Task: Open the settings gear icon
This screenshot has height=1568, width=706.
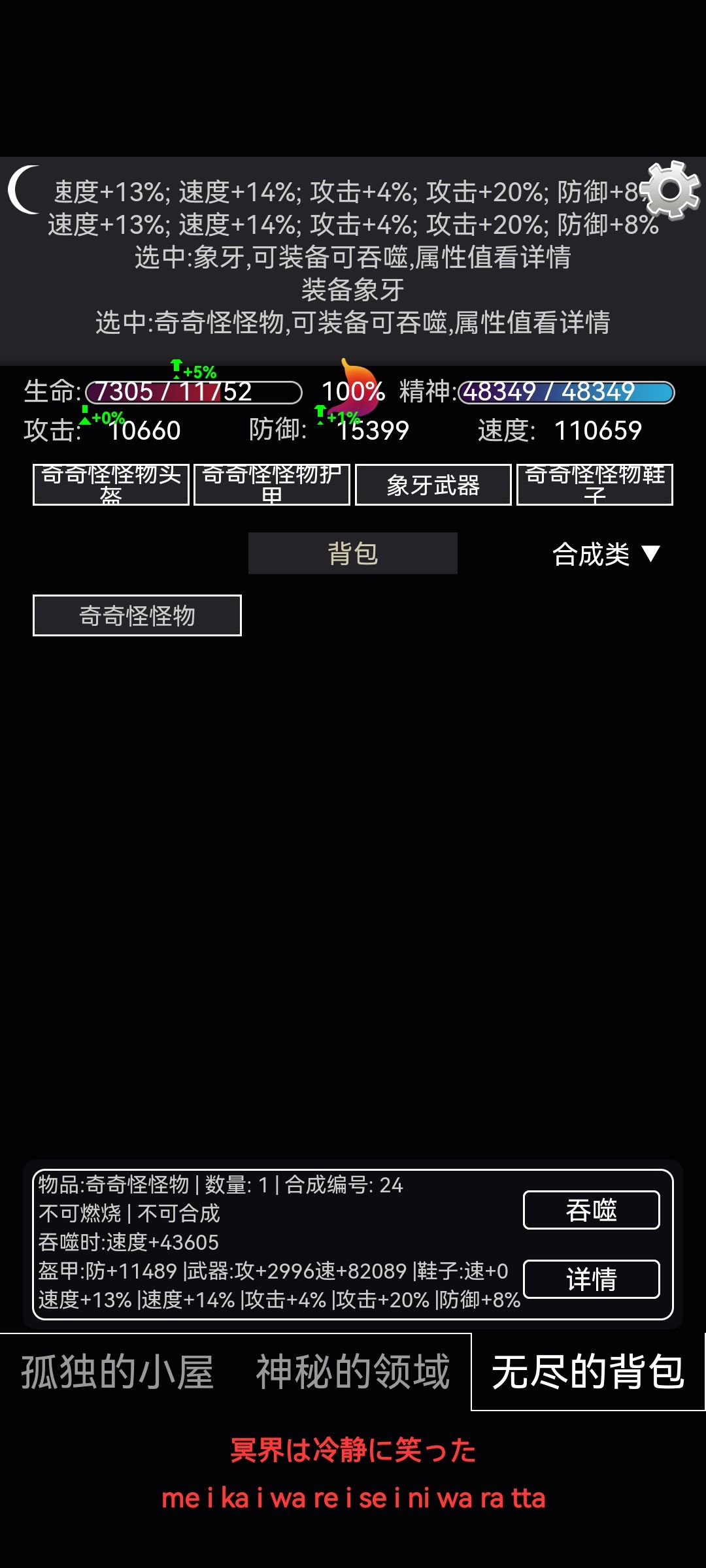Action: (x=671, y=189)
